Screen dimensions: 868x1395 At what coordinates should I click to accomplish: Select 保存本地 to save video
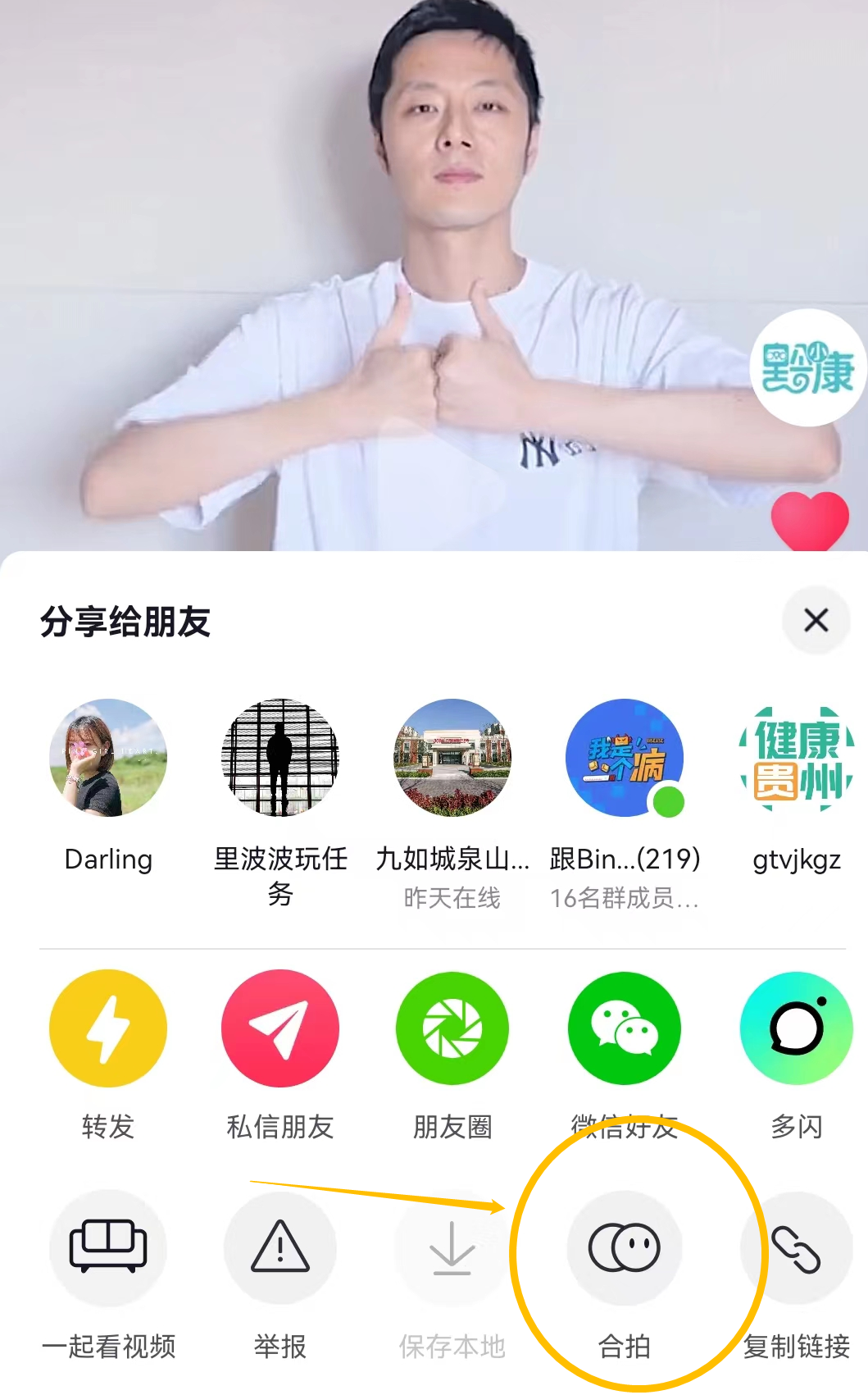pyautogui.click(x=452, y=1247)
